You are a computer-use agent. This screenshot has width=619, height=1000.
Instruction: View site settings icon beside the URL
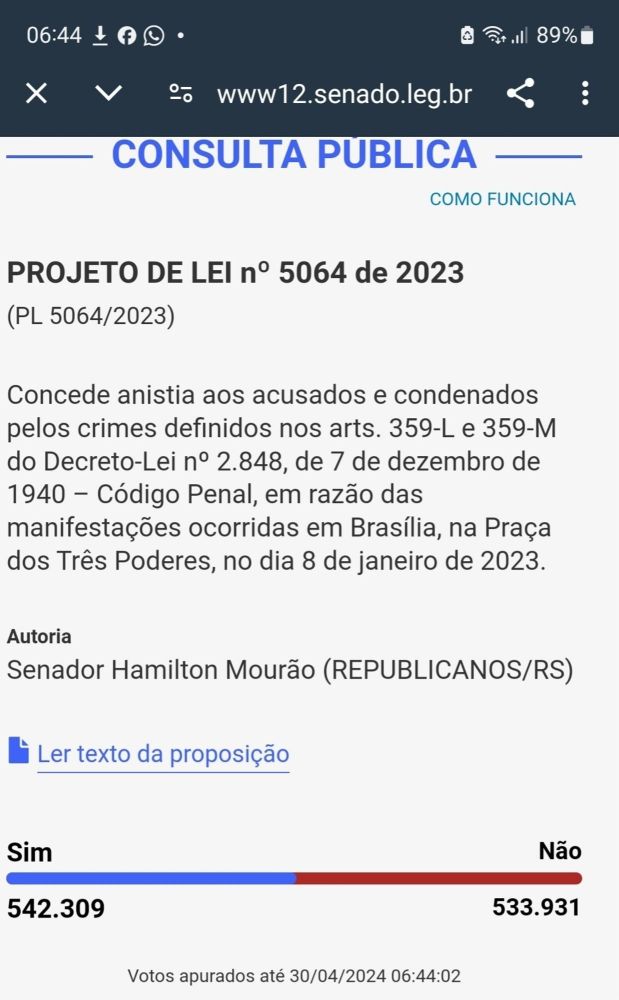coord(181,94)
